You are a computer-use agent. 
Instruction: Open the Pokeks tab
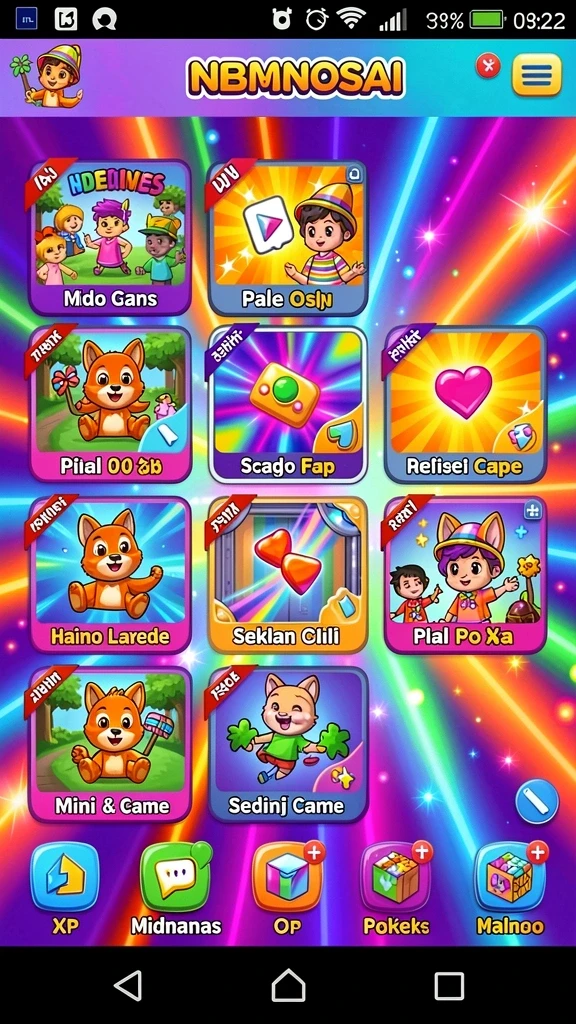click(396, 888)
